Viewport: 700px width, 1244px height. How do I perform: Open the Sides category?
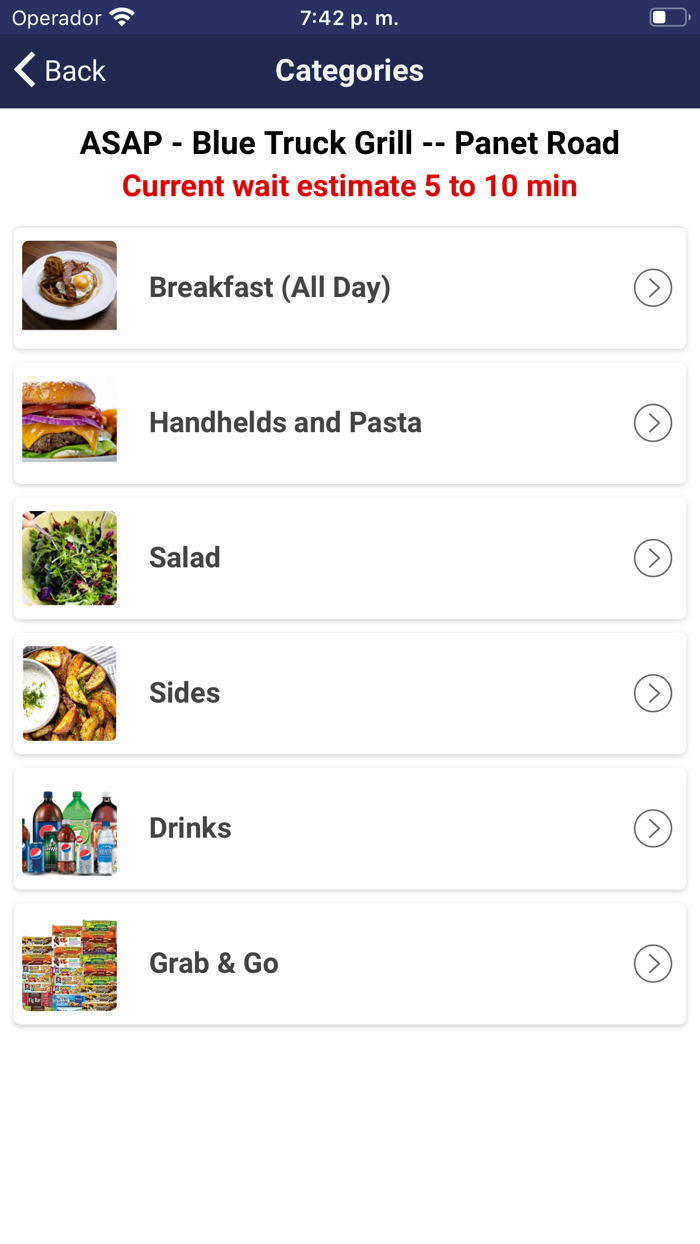(x=349, y=693)
